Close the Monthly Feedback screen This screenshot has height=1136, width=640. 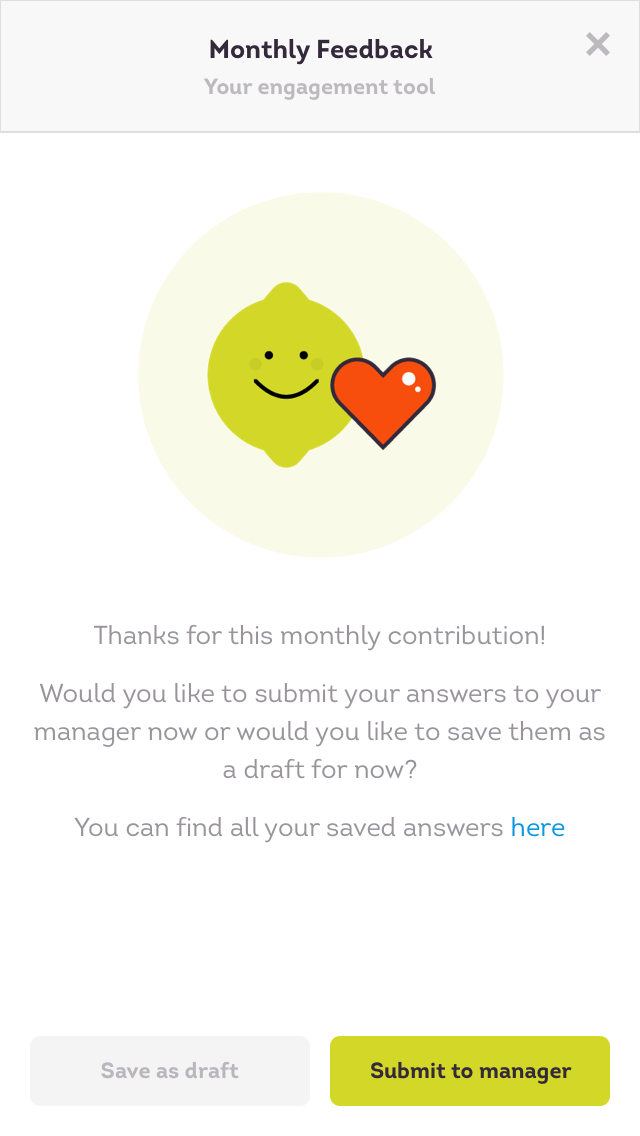tap(597, 45)
